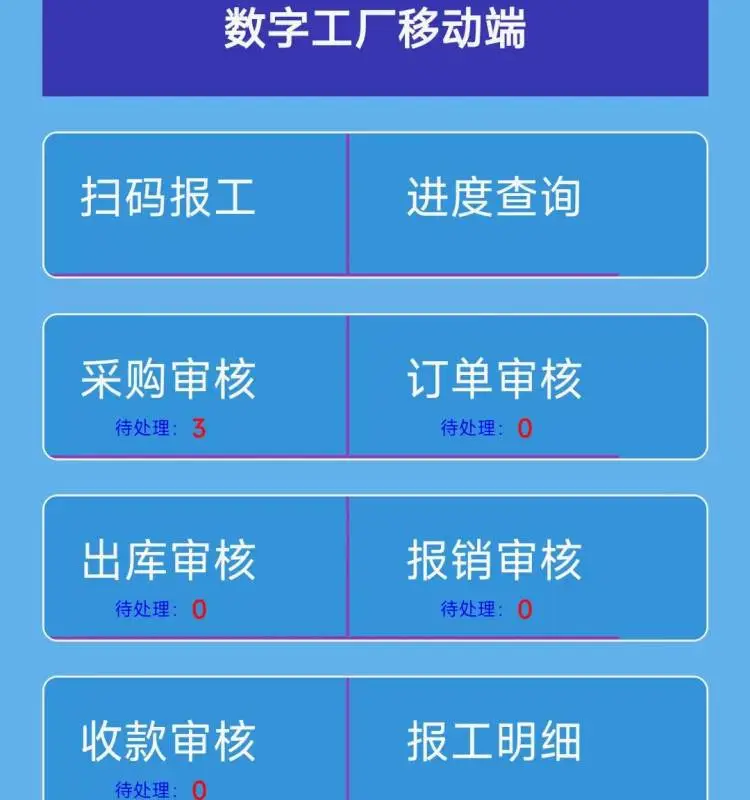Screen dimensions: 750x800
Task: Open 报销审核 reimbursement review
Action: 528,567
